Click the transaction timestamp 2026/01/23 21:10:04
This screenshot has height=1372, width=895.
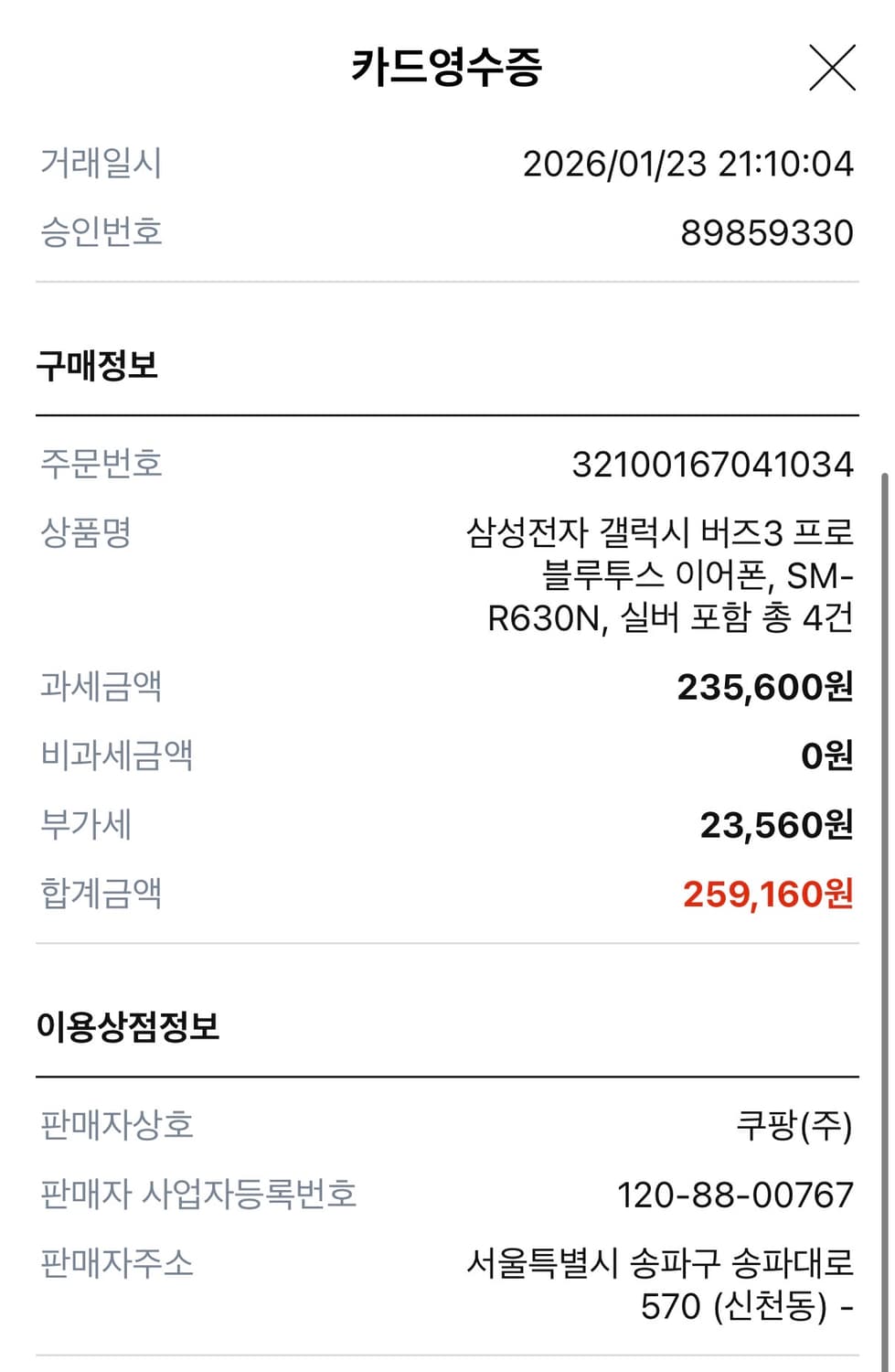coord(687,165)
